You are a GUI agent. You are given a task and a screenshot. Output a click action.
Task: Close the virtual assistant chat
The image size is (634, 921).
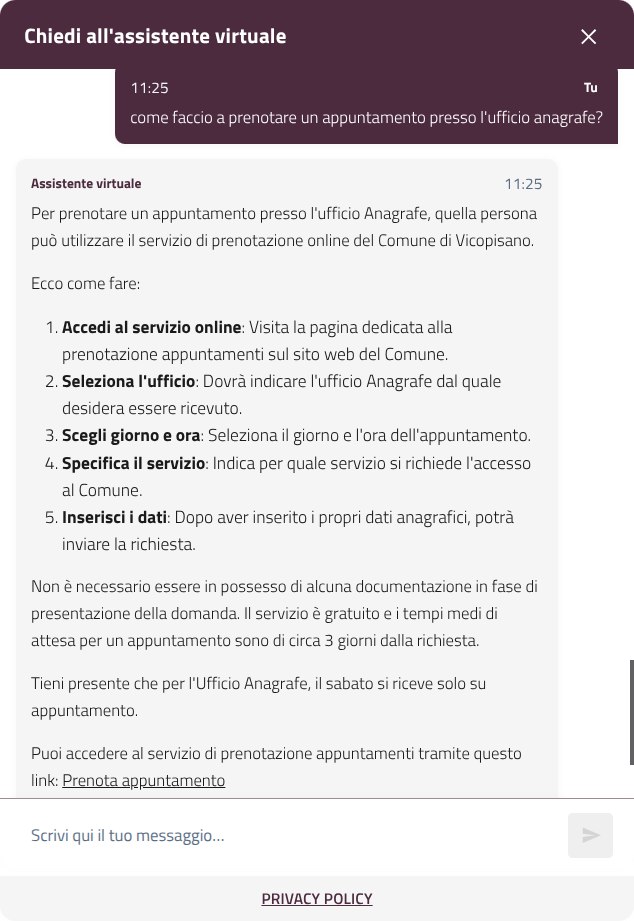(588, 37)
